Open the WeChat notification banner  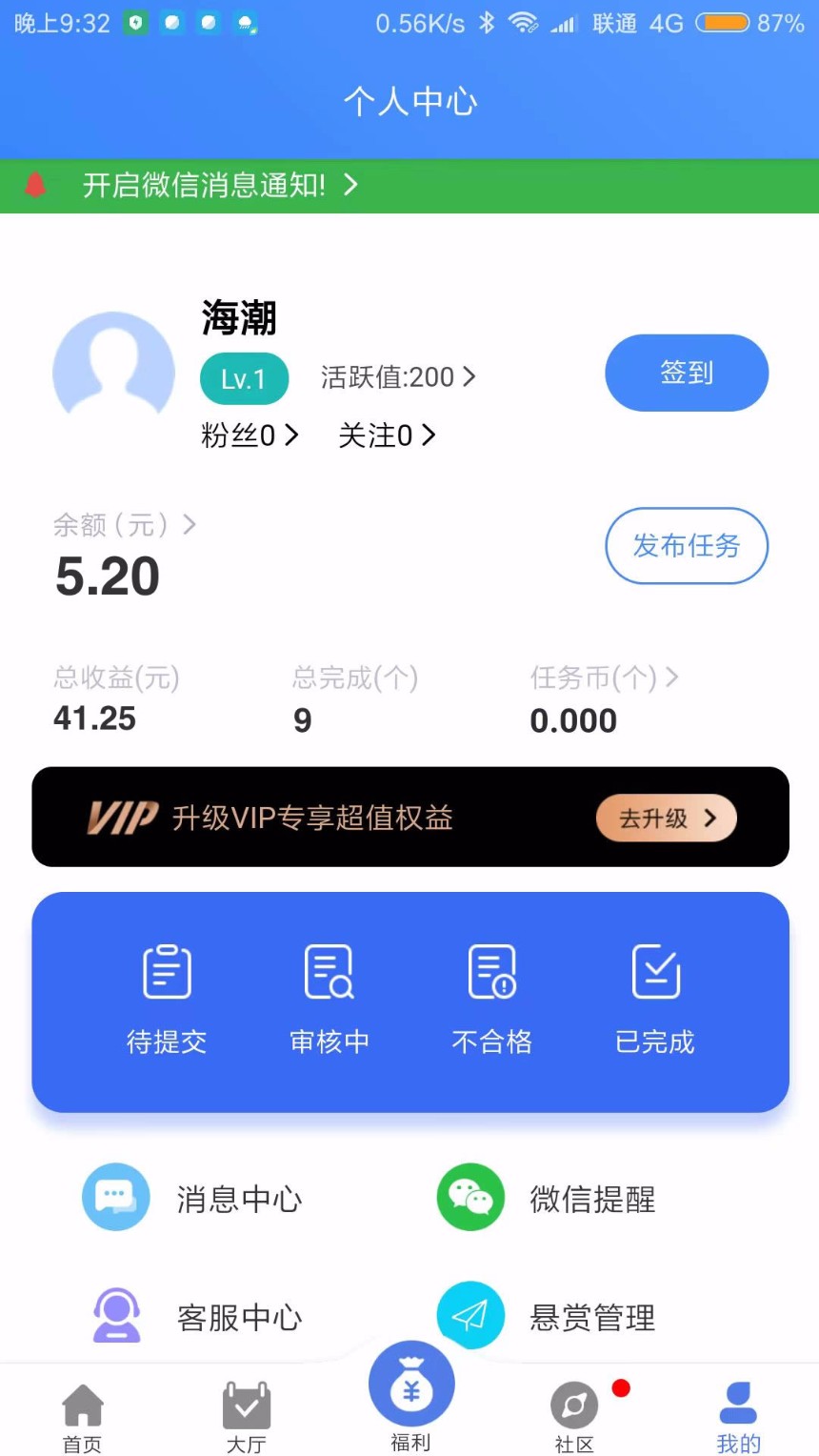[220, 185]
